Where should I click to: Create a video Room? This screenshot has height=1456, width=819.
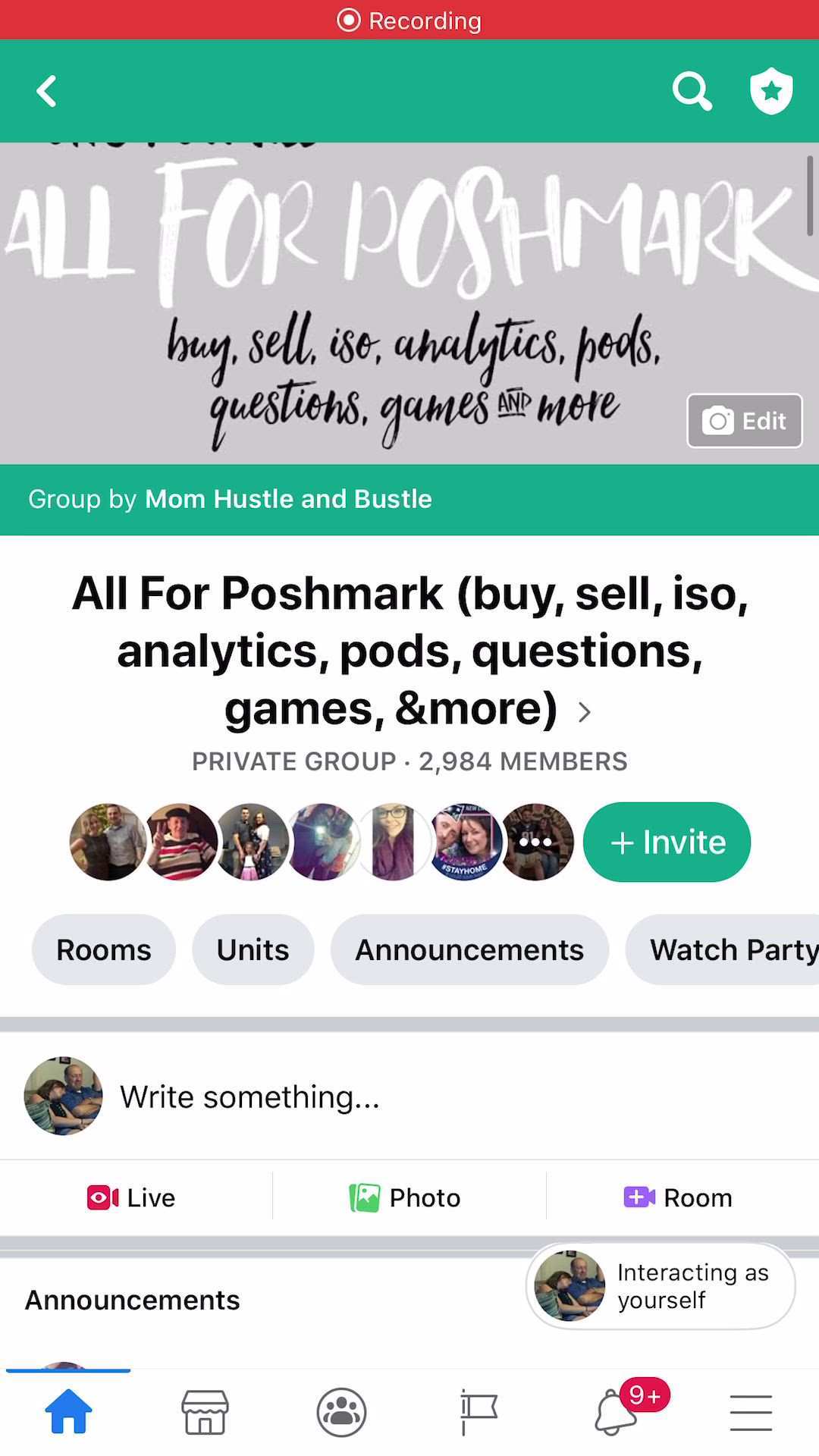pos(678,1197)
